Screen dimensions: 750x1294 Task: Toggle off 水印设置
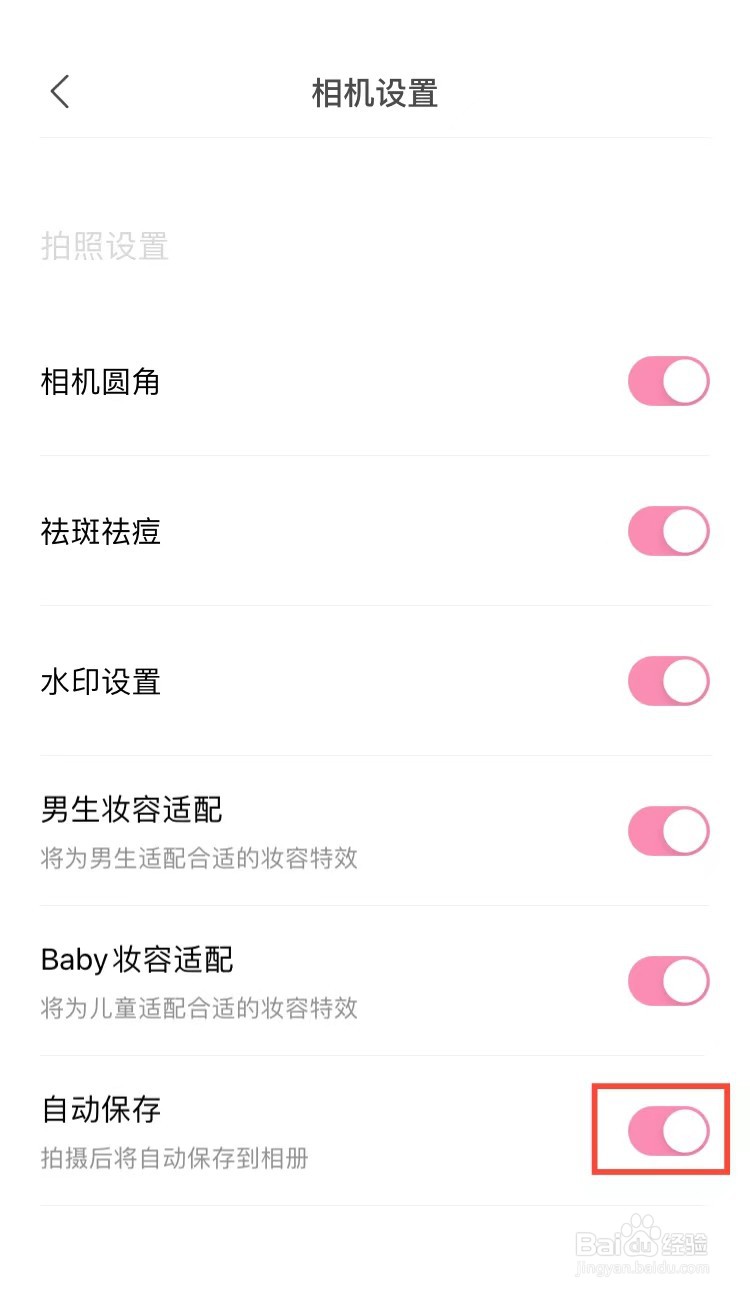click(x=668, y=681)
